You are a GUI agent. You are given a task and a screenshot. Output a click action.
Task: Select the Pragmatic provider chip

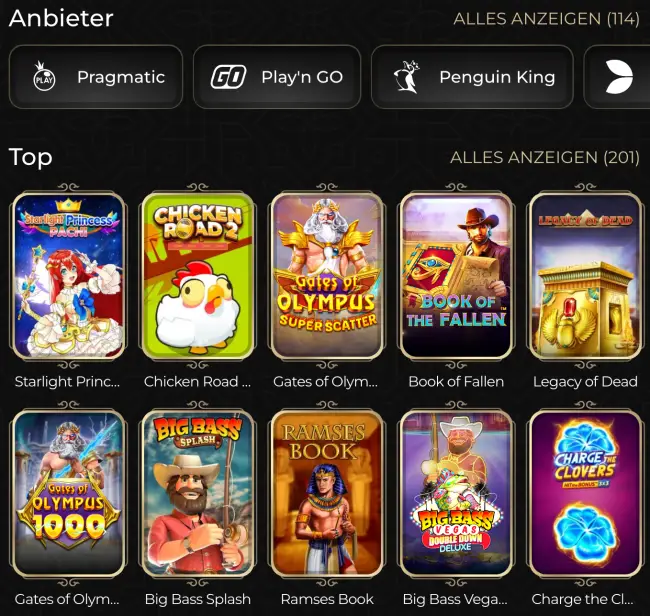coord(96,77)
